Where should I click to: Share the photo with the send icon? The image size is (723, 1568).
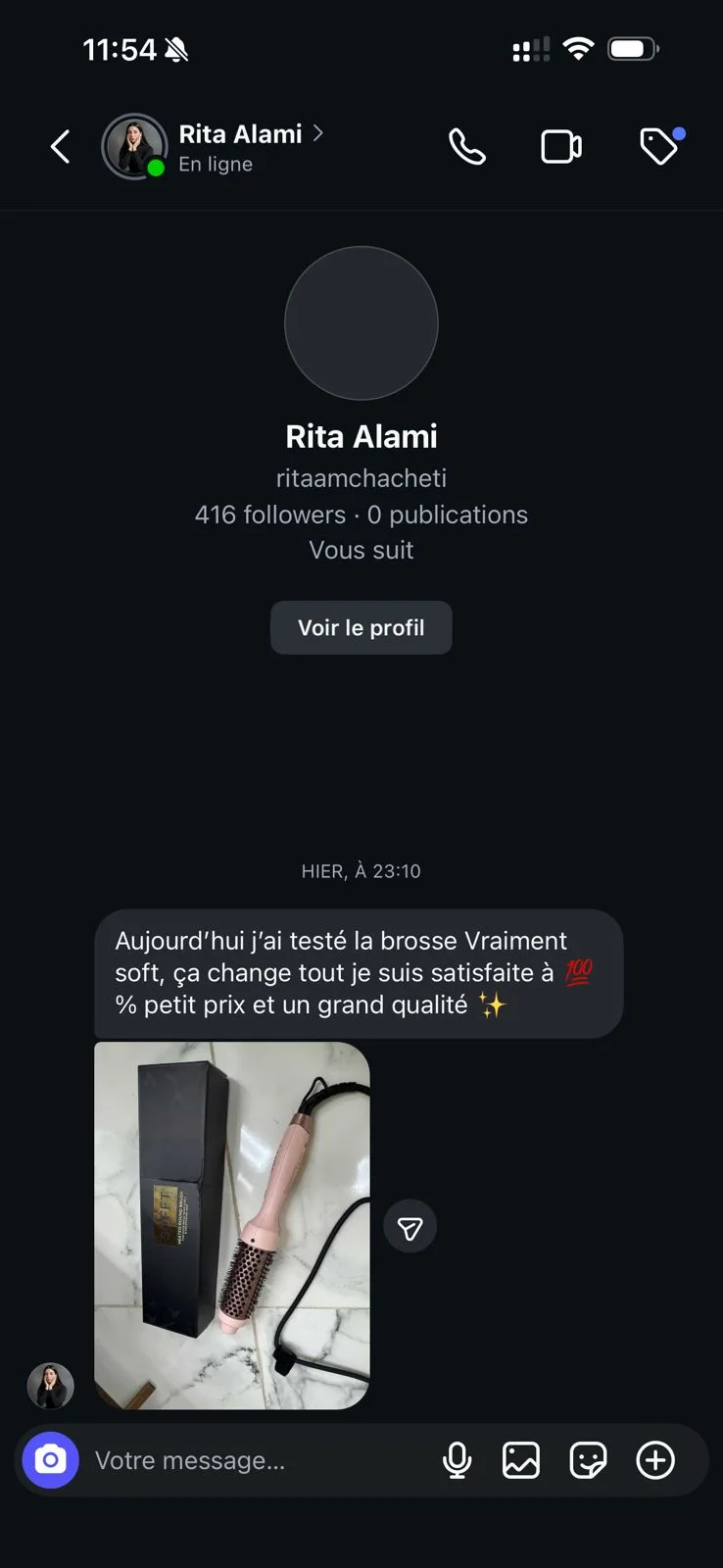(410, 1227)
